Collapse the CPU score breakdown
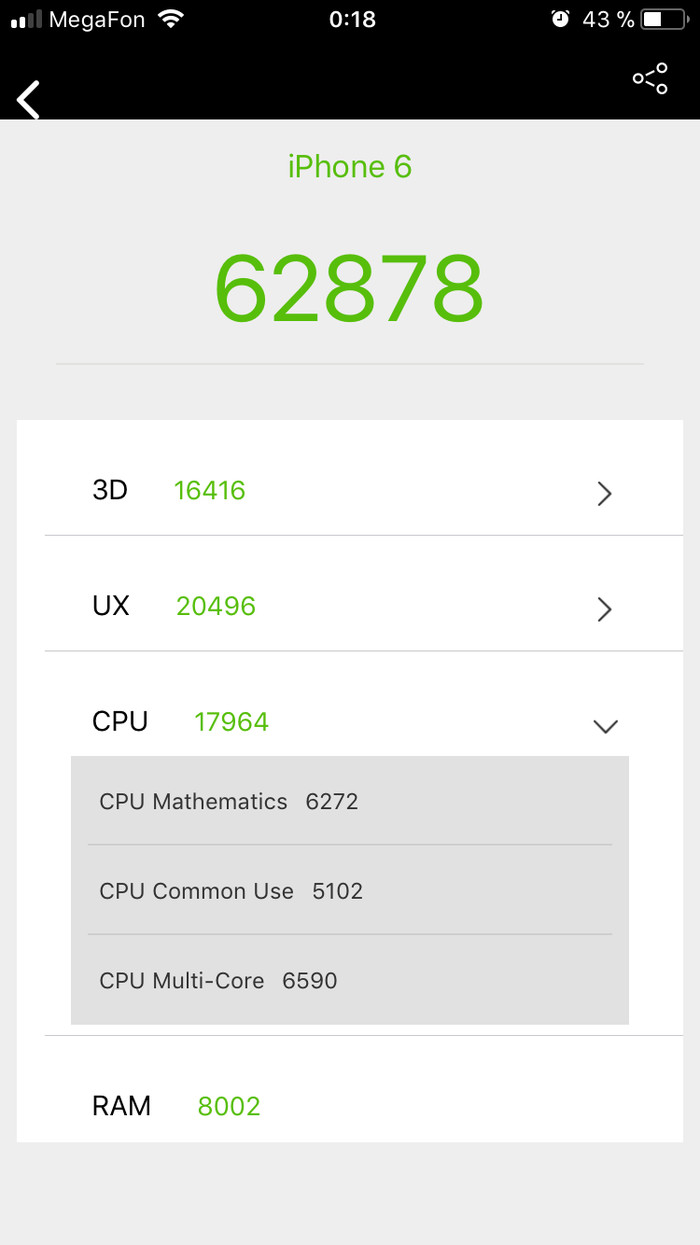This screenshot has width=700, height=1245. coord(605,726)
